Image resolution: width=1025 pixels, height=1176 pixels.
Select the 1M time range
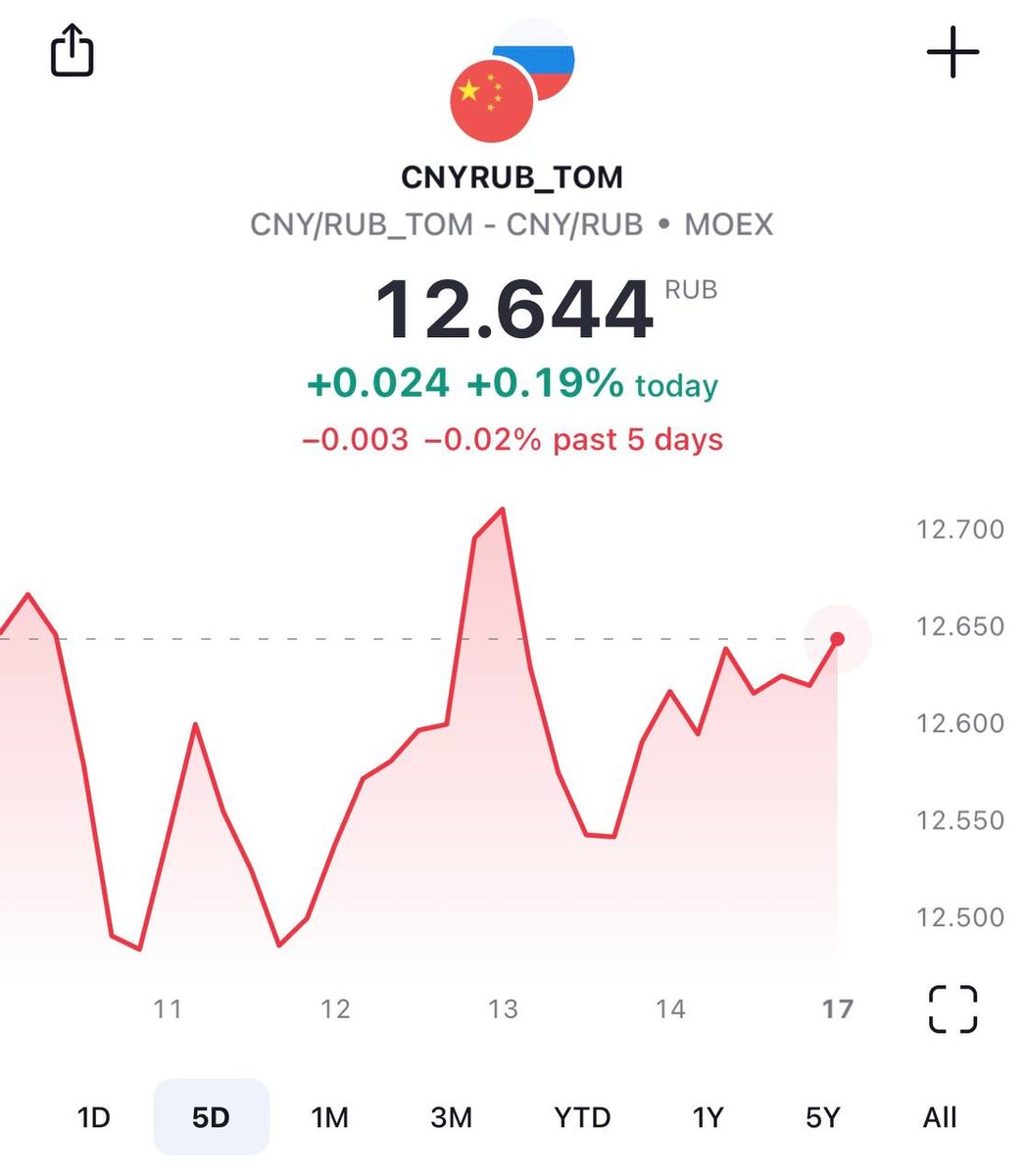point(330,1116)
